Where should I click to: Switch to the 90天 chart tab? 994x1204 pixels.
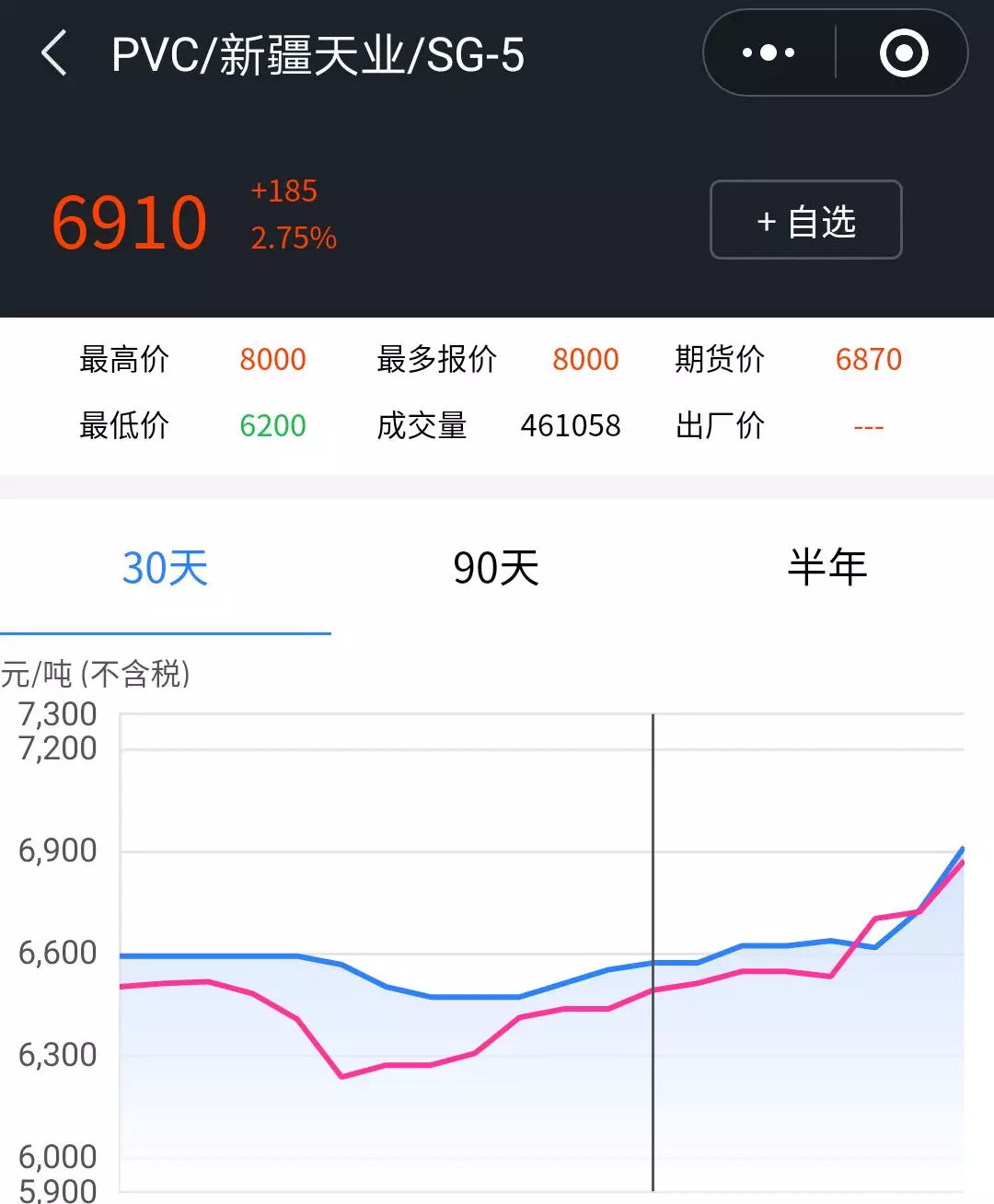496,568
